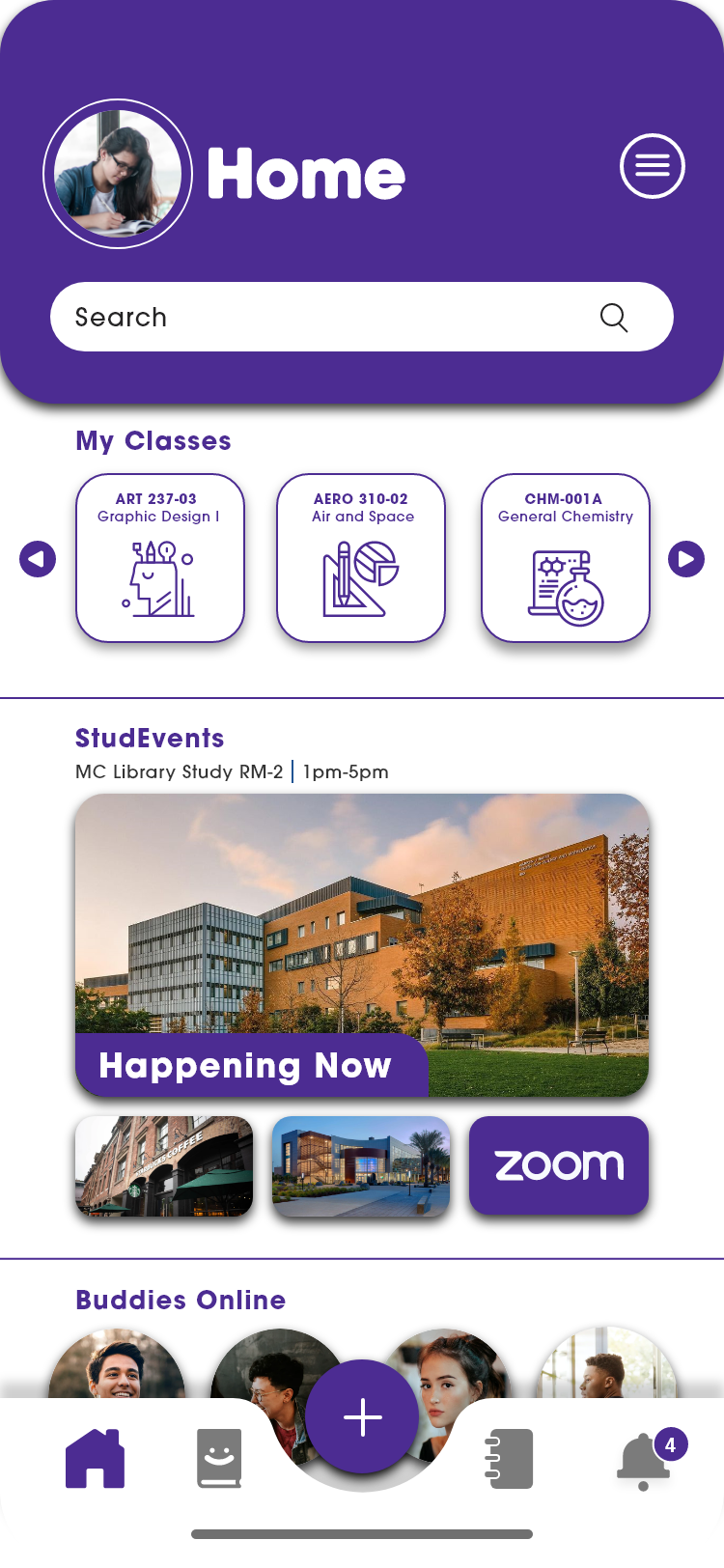Tap the plus floating action button
724x1568 pixels.
pyautogui.click(x=363, y=1417)
